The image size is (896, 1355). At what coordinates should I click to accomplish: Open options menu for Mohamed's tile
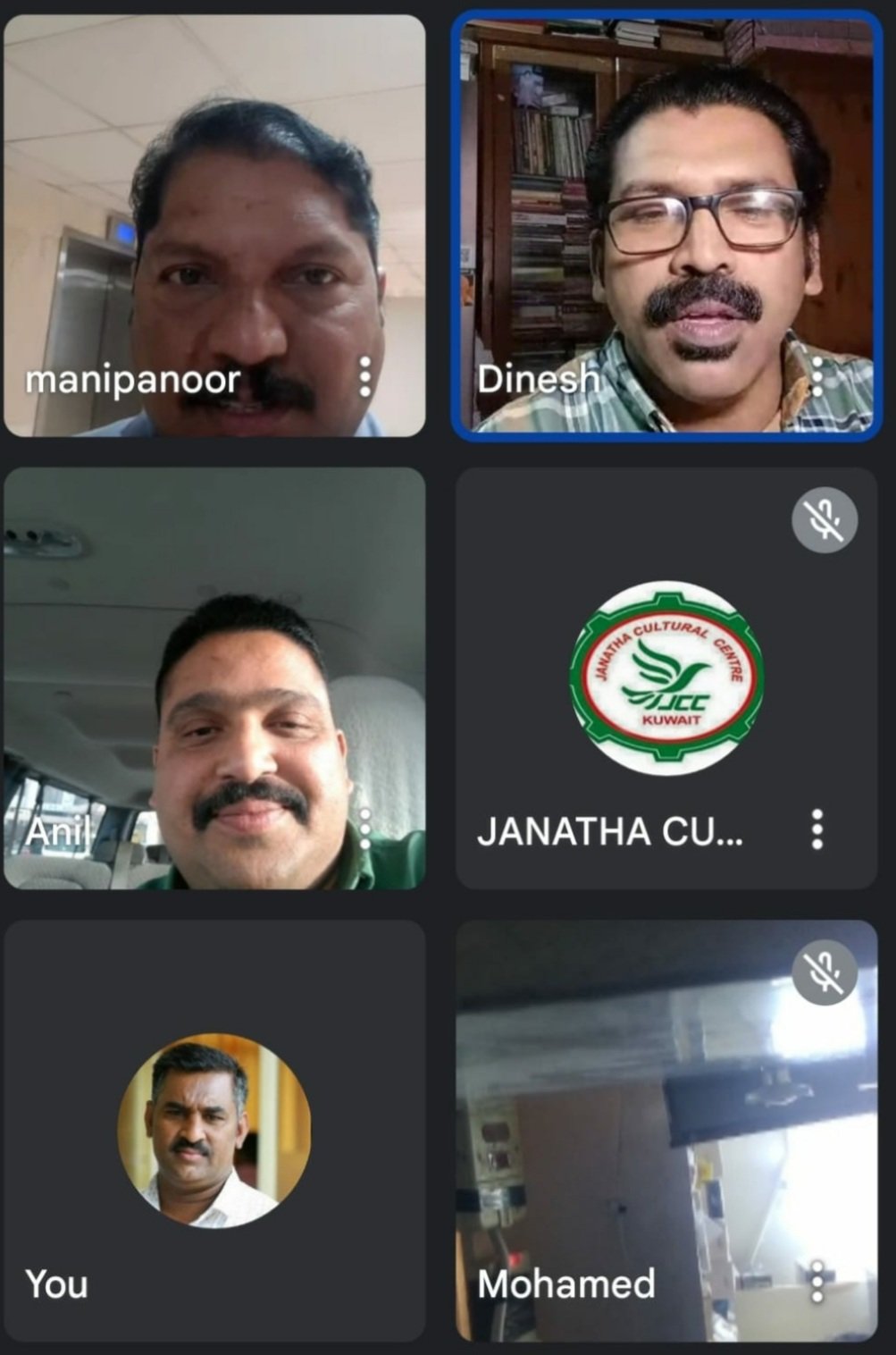click(x=816, y=1282)
